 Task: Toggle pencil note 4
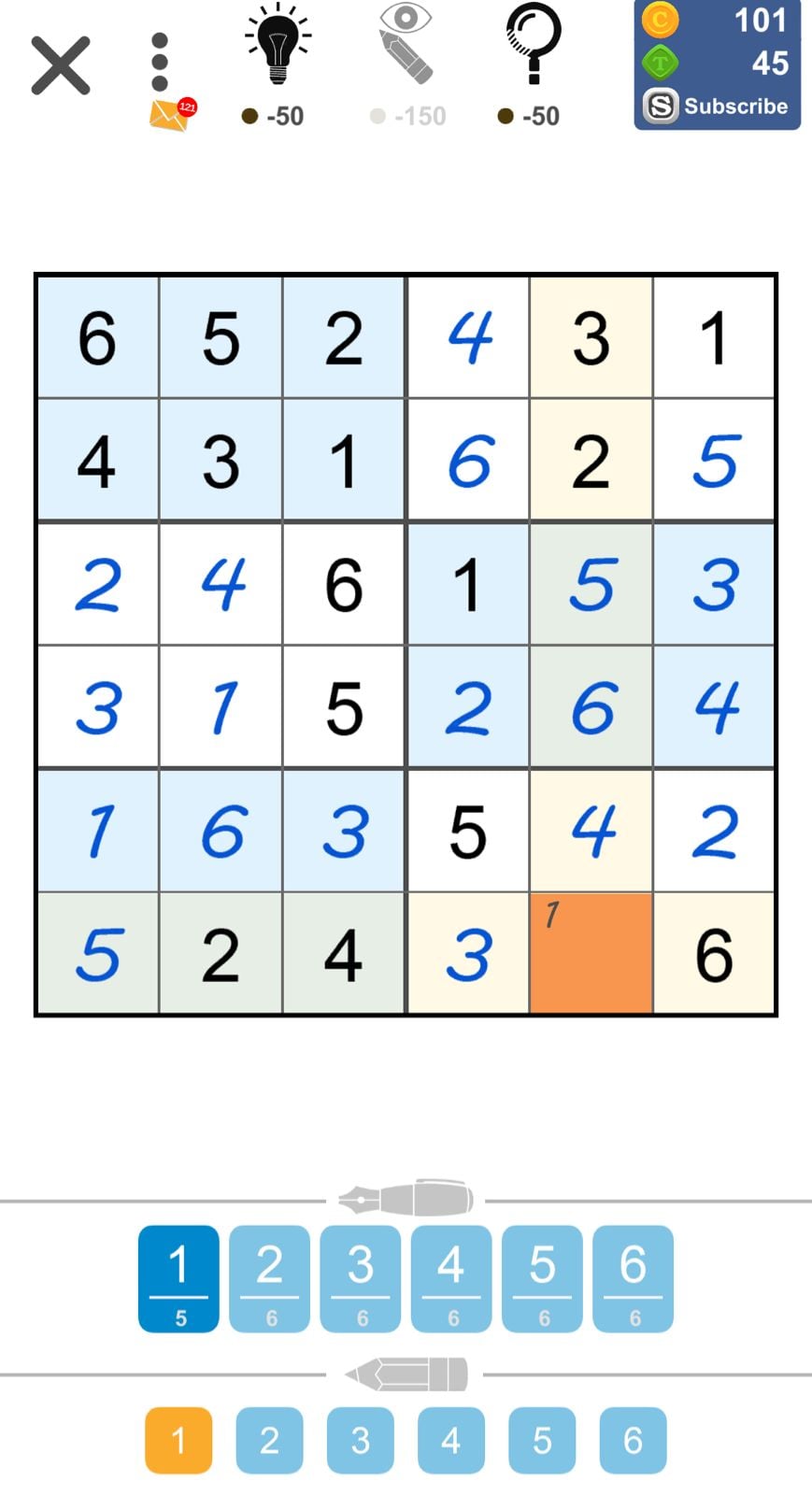[x=450, y=1440]
